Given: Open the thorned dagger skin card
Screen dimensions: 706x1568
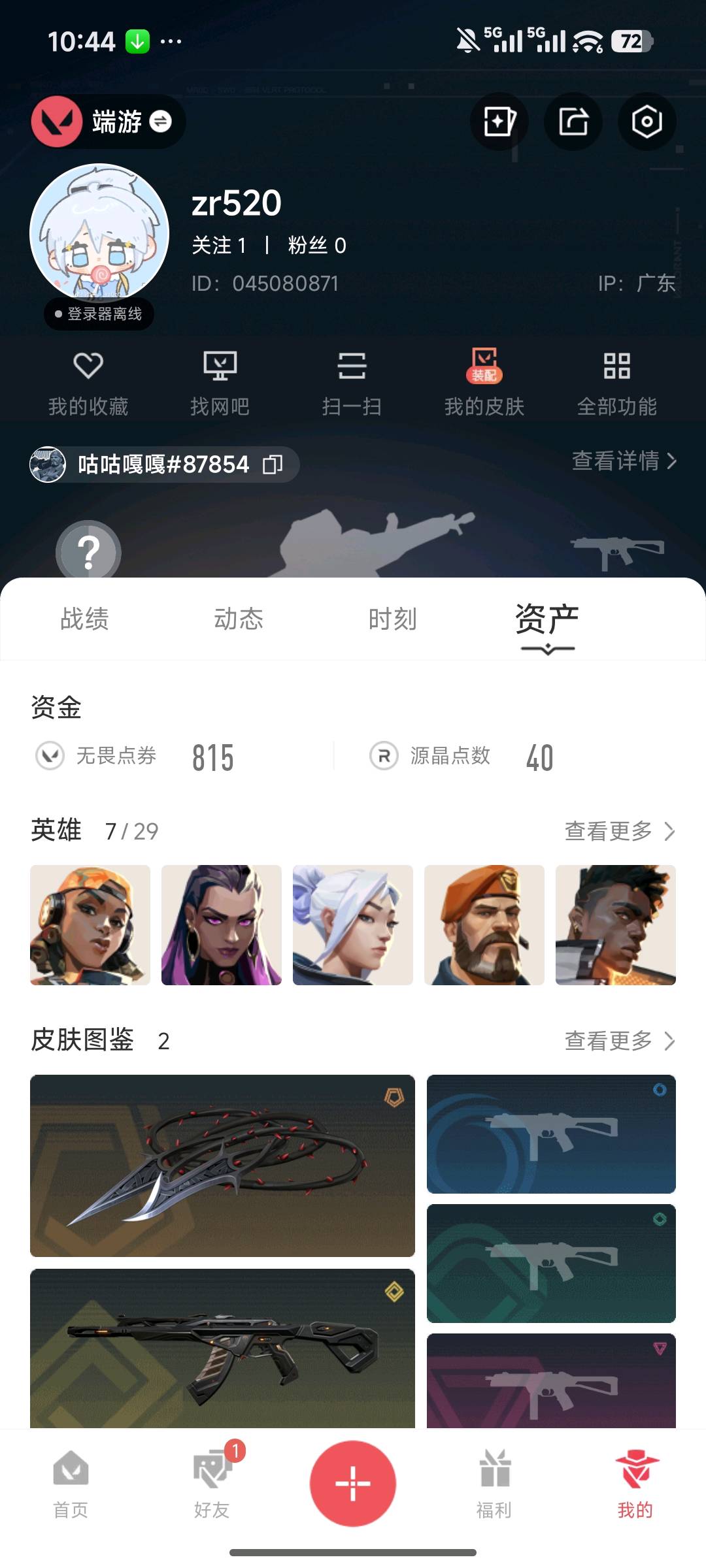Looking at the screenshot, I should 222,1166.
